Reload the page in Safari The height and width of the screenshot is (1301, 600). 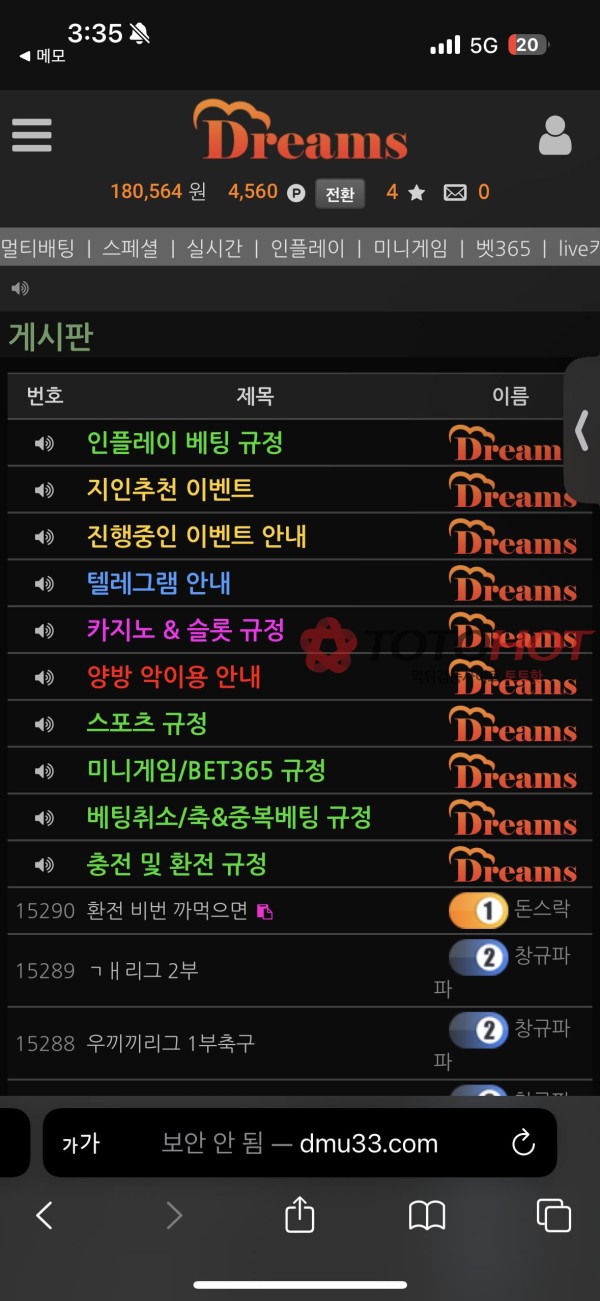(523, 1144)
